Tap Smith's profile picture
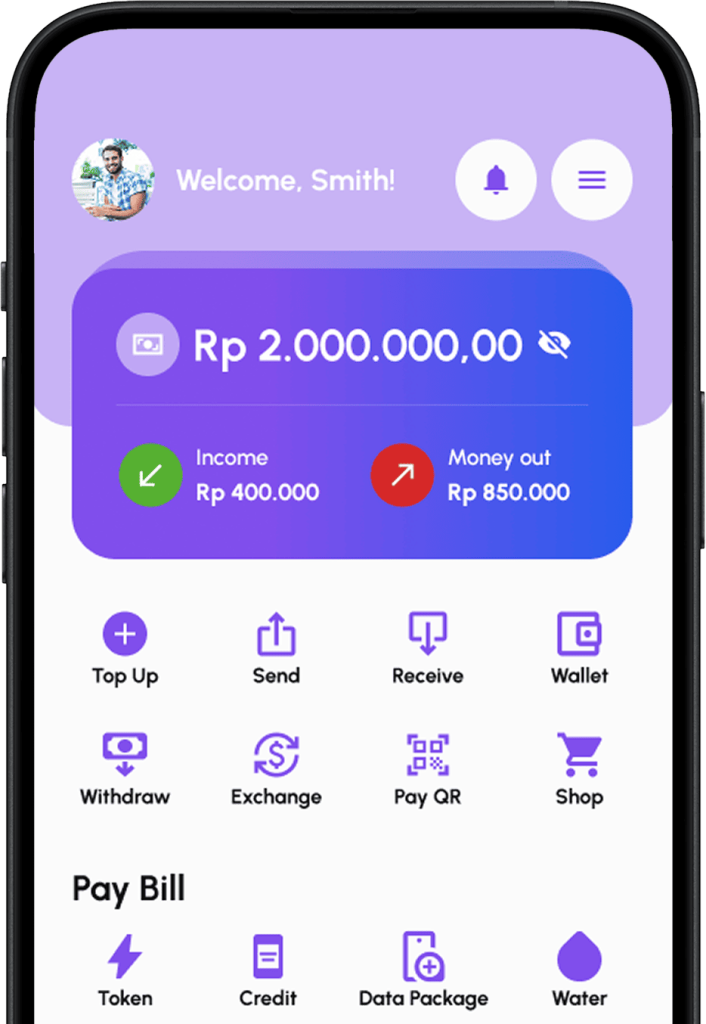 click(114, 180)
